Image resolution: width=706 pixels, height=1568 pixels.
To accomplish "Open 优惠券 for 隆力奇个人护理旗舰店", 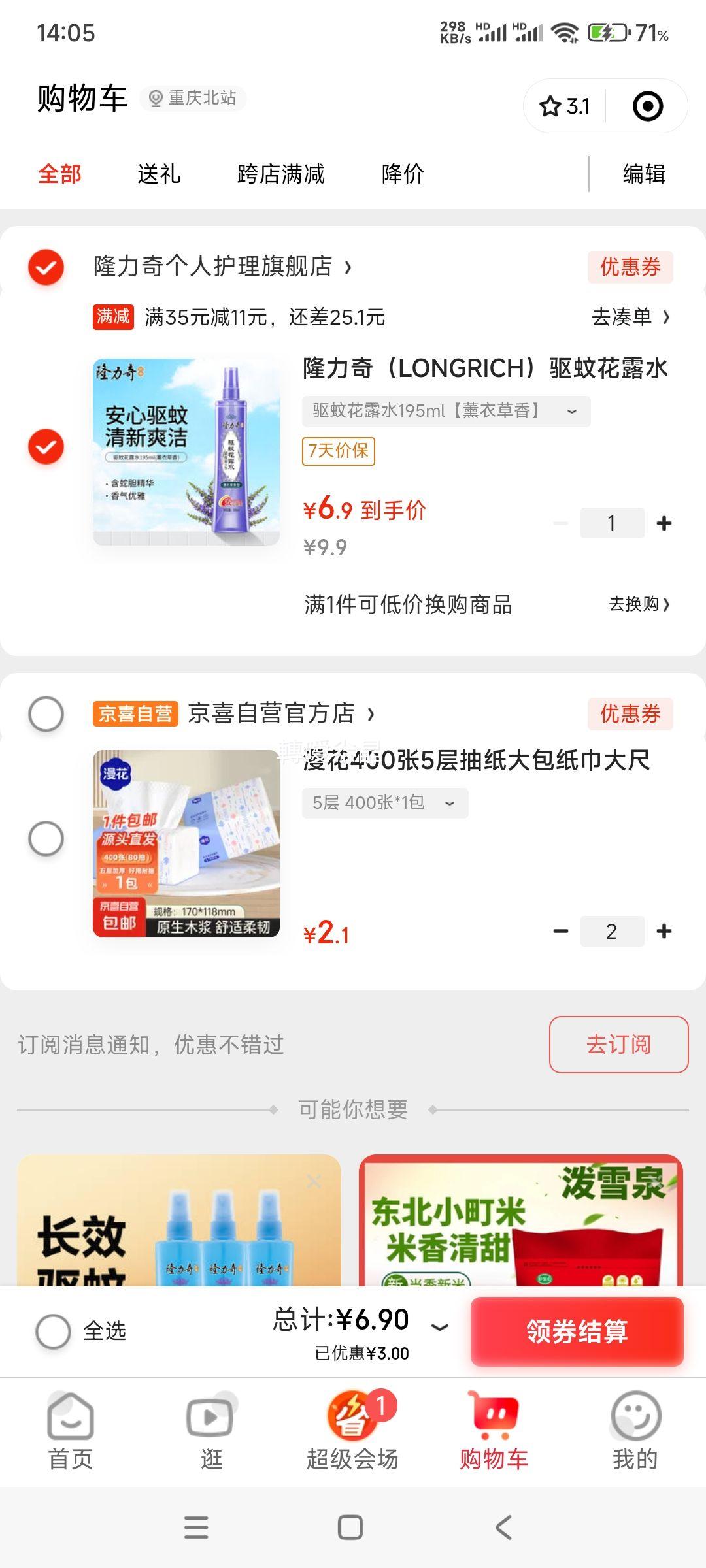I will click(630, 267).
